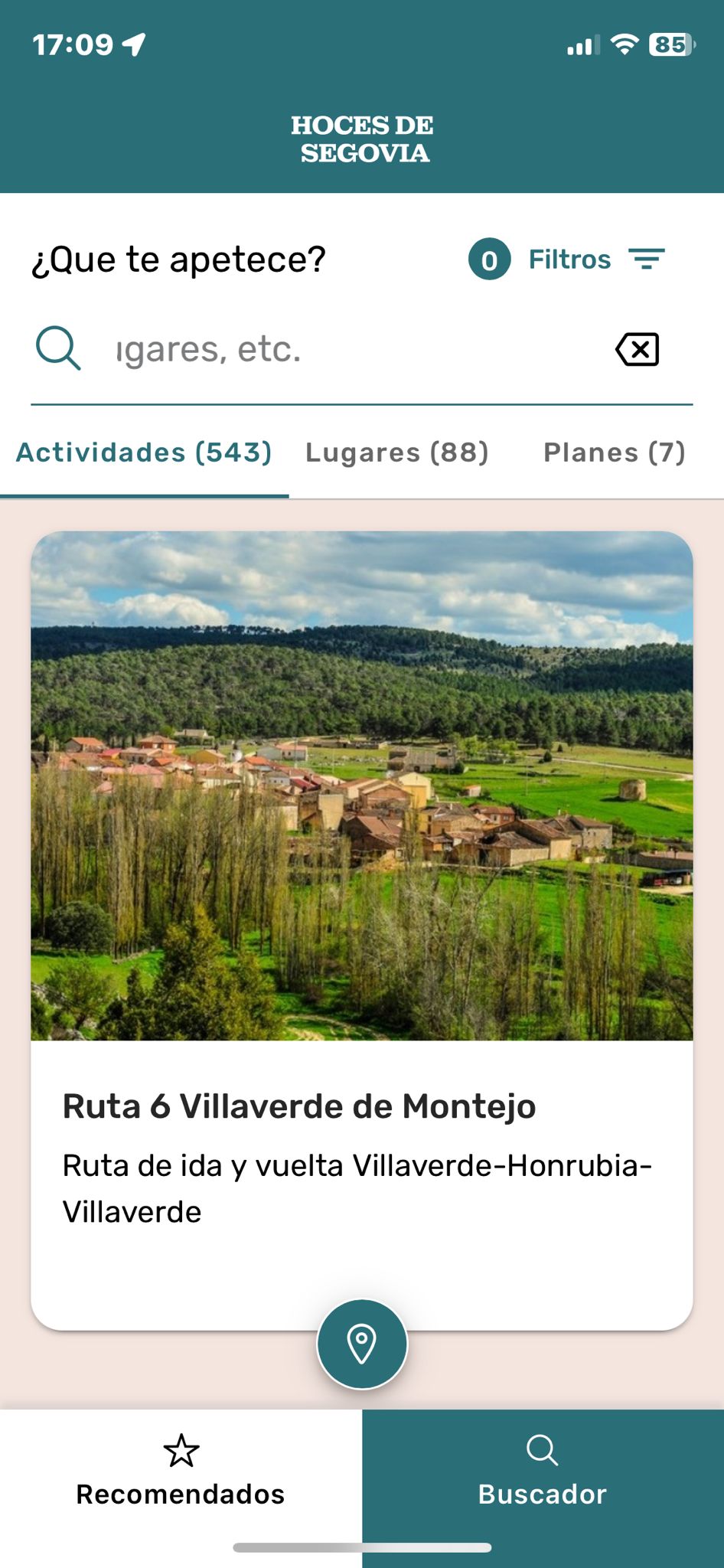The image size is (724, 1568).
Task: Focus the search input field
Action: click(x=344, y=350)
